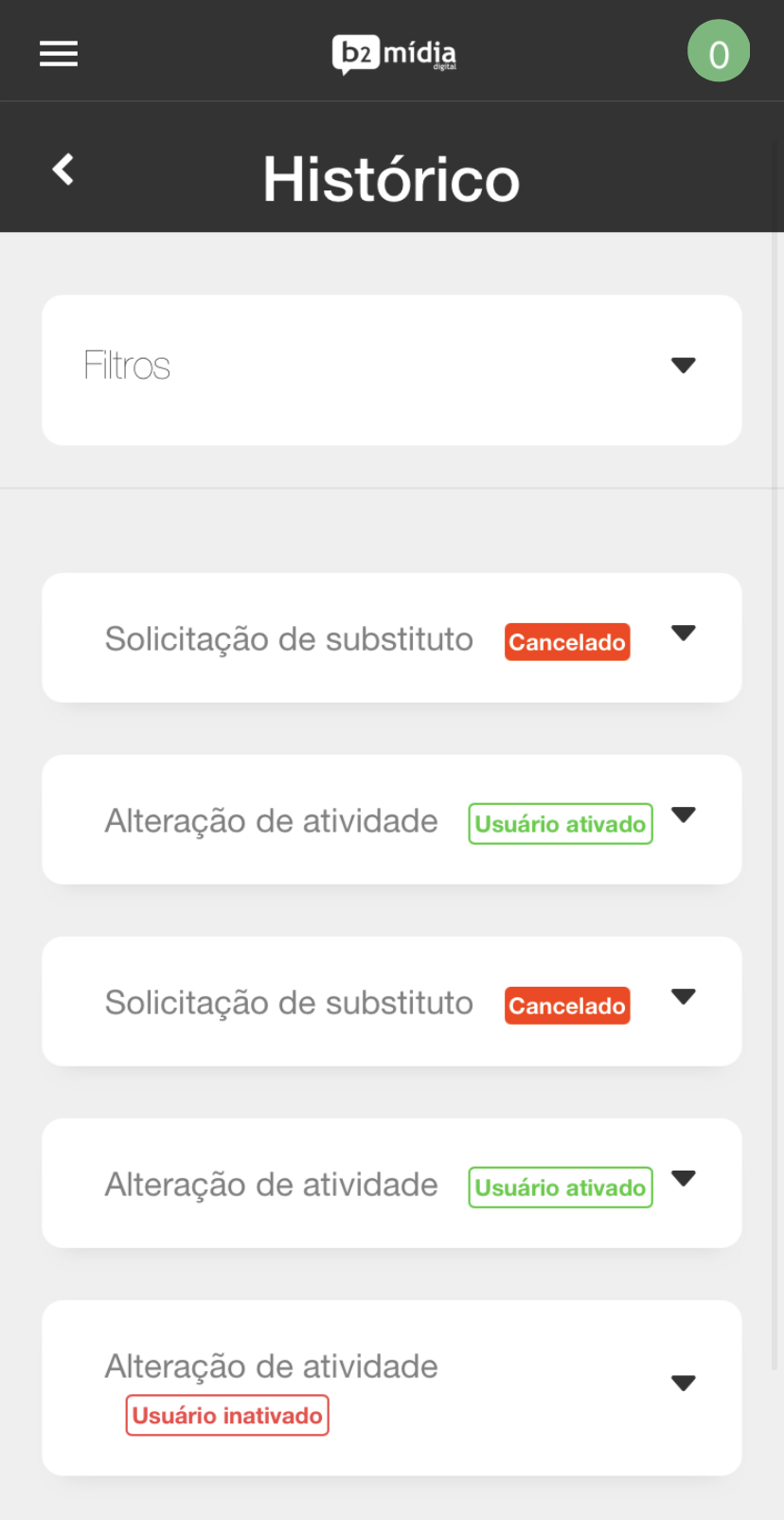Go back using the Histórico back arrow
The width and height of the screenshot is (784, 1520).
62,170
